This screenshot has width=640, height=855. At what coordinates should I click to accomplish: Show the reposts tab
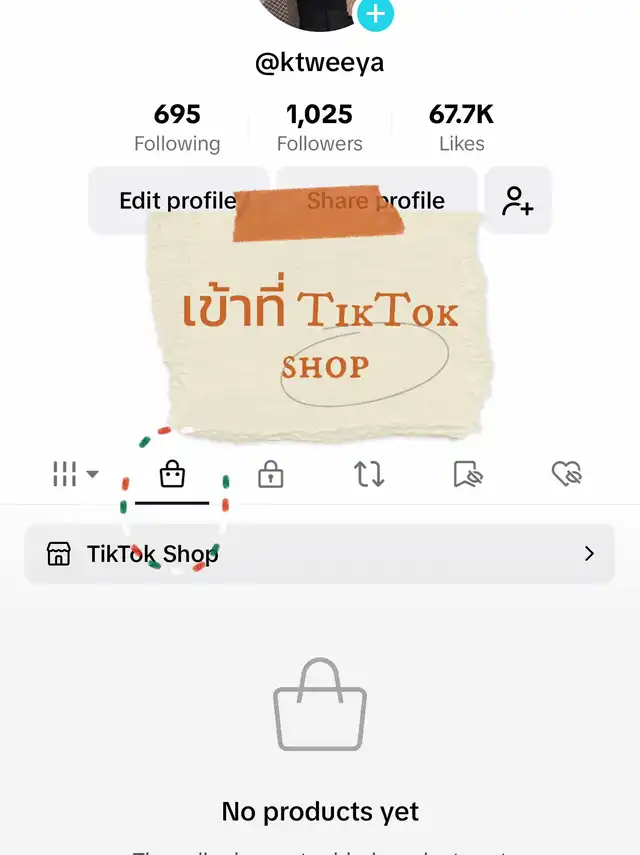pos(369,474)
